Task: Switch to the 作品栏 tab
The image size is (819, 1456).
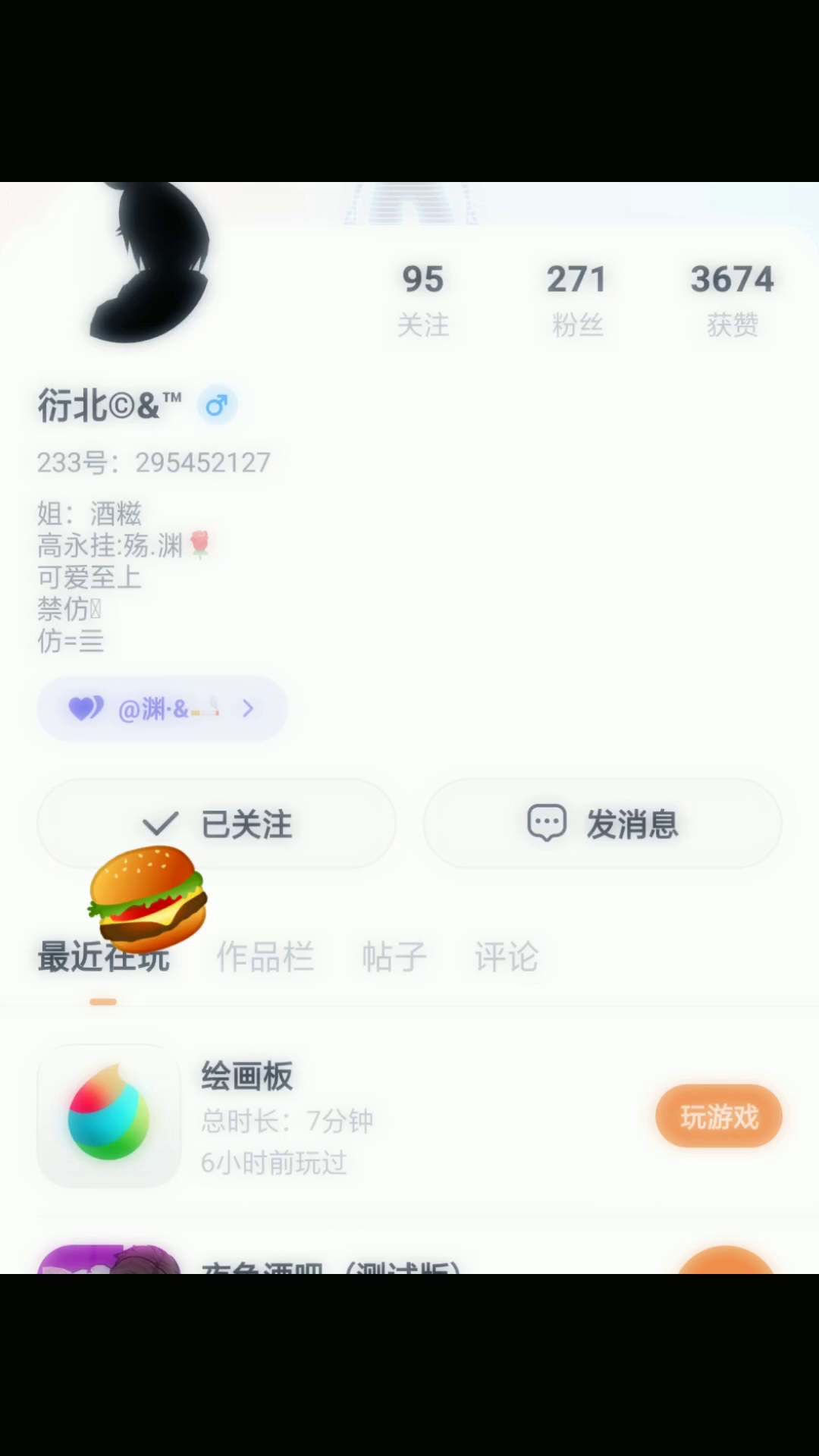Action: point(265,957)
